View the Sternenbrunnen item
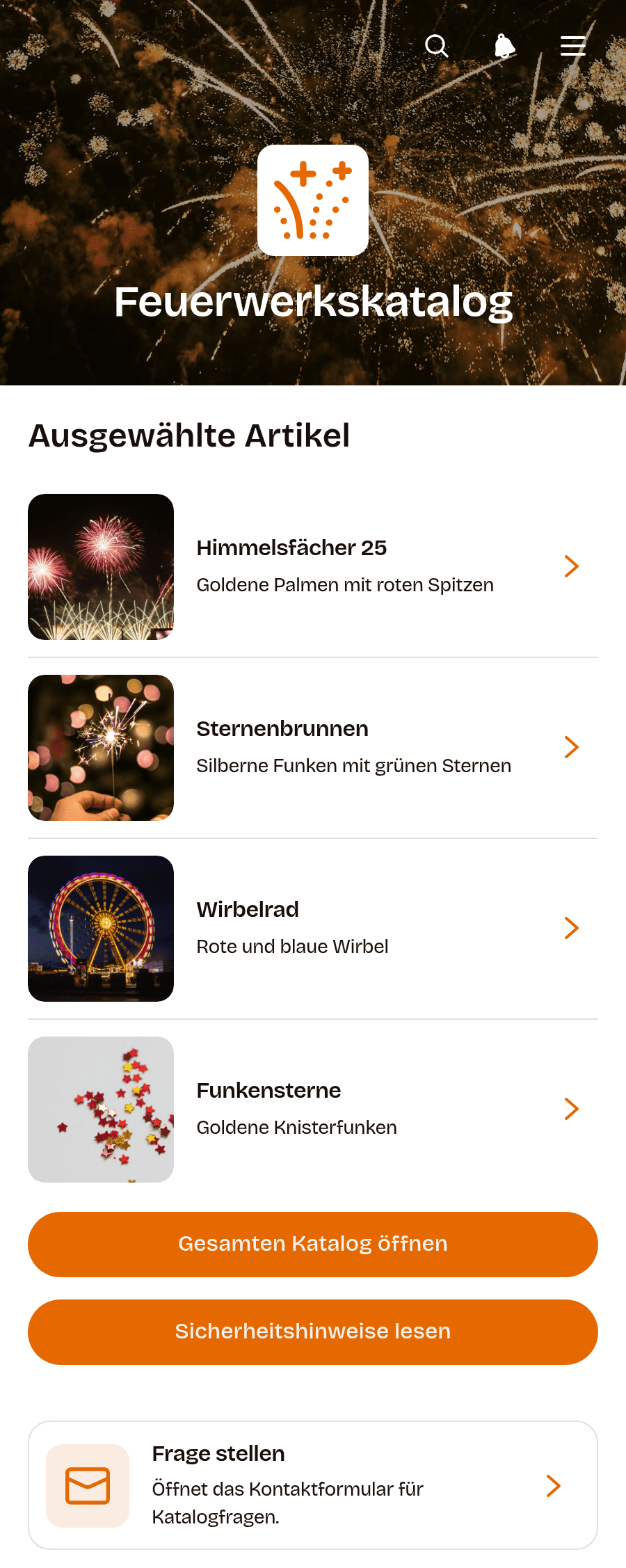This screenshot has width=626, height=1568. tap(313, 748)
